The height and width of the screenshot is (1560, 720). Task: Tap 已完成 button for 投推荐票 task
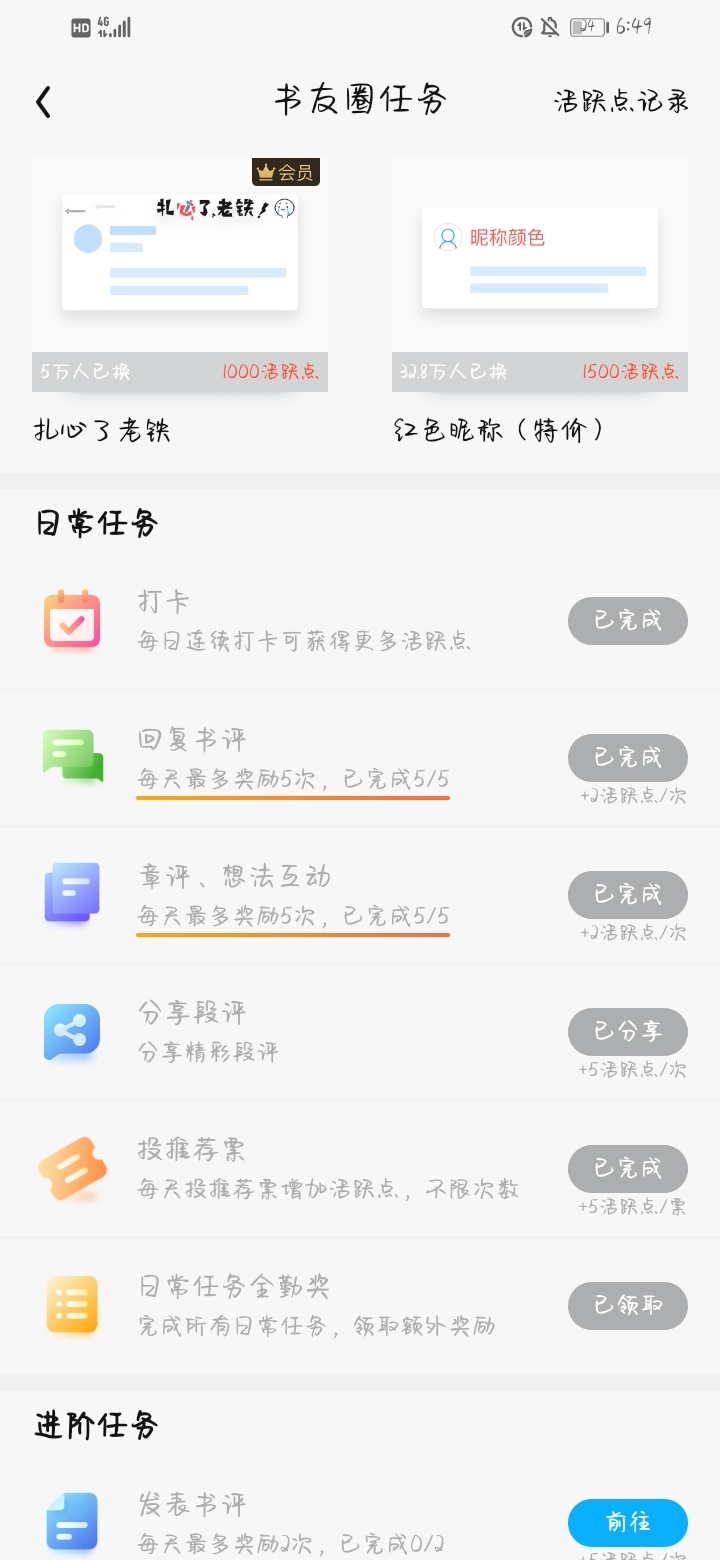pyautogui.click(x=628, y=1169)
